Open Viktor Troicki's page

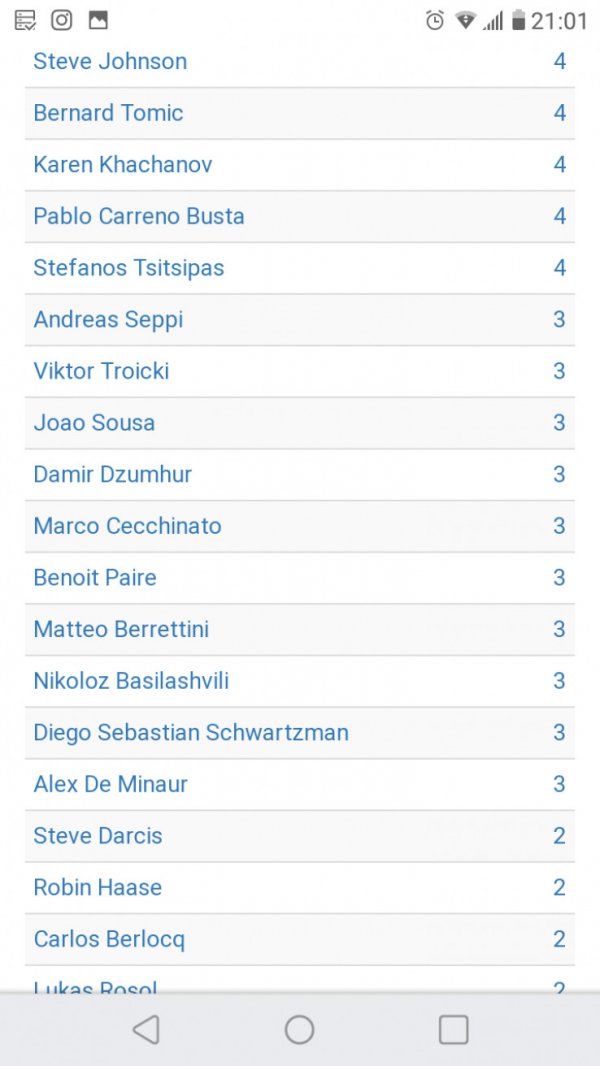point(101,371)
